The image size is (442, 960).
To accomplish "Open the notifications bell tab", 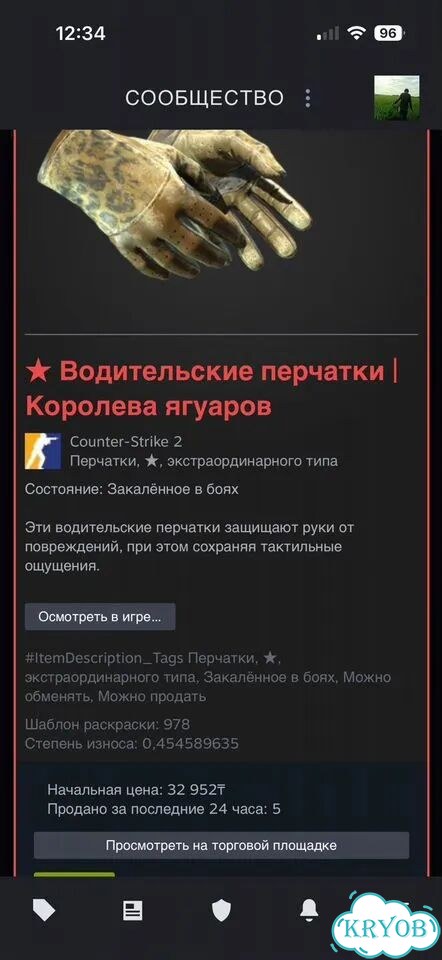I will [x=309, y=910].
